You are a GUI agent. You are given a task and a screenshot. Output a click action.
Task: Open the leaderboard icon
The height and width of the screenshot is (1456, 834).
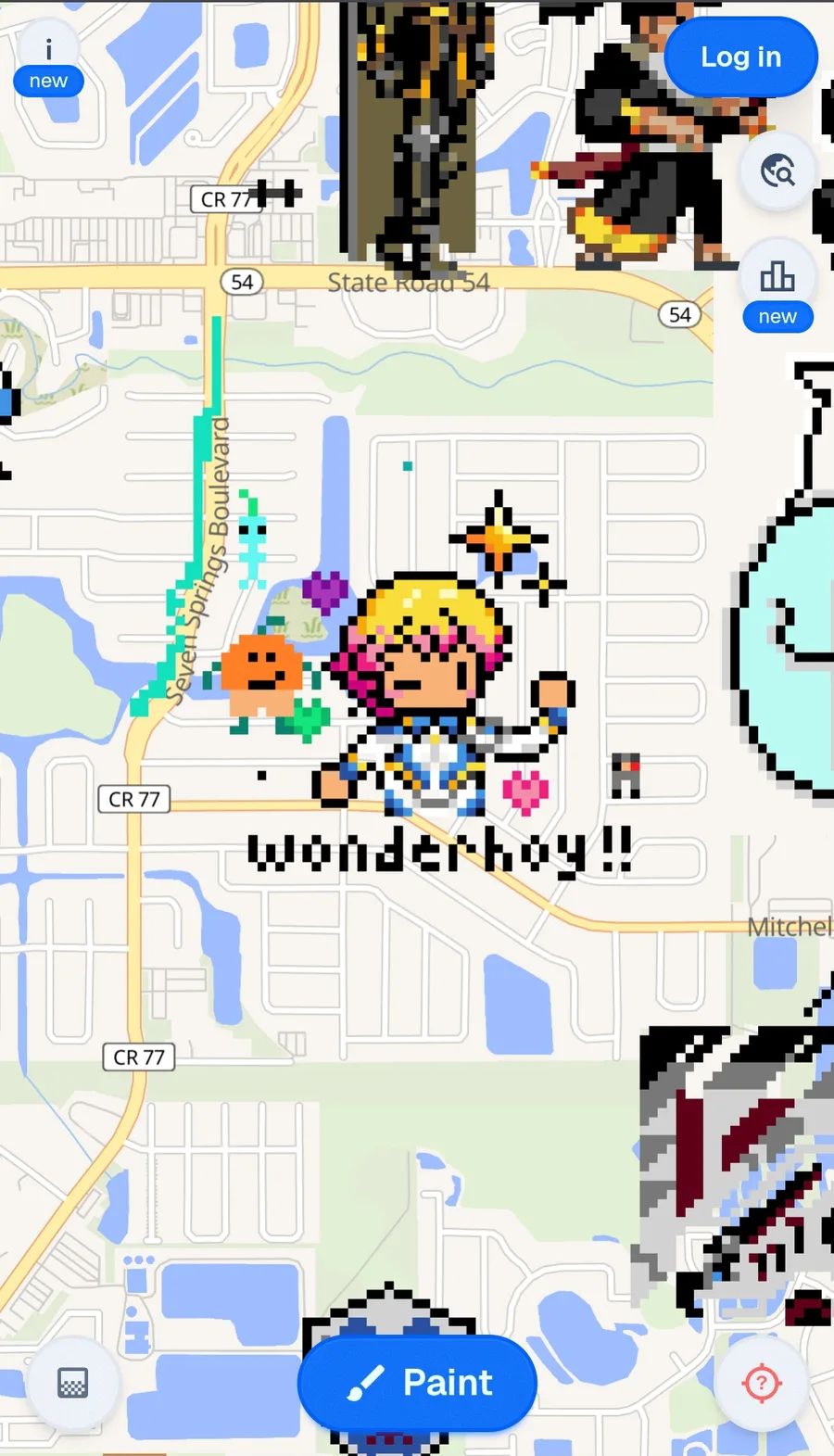click(777, 277)
